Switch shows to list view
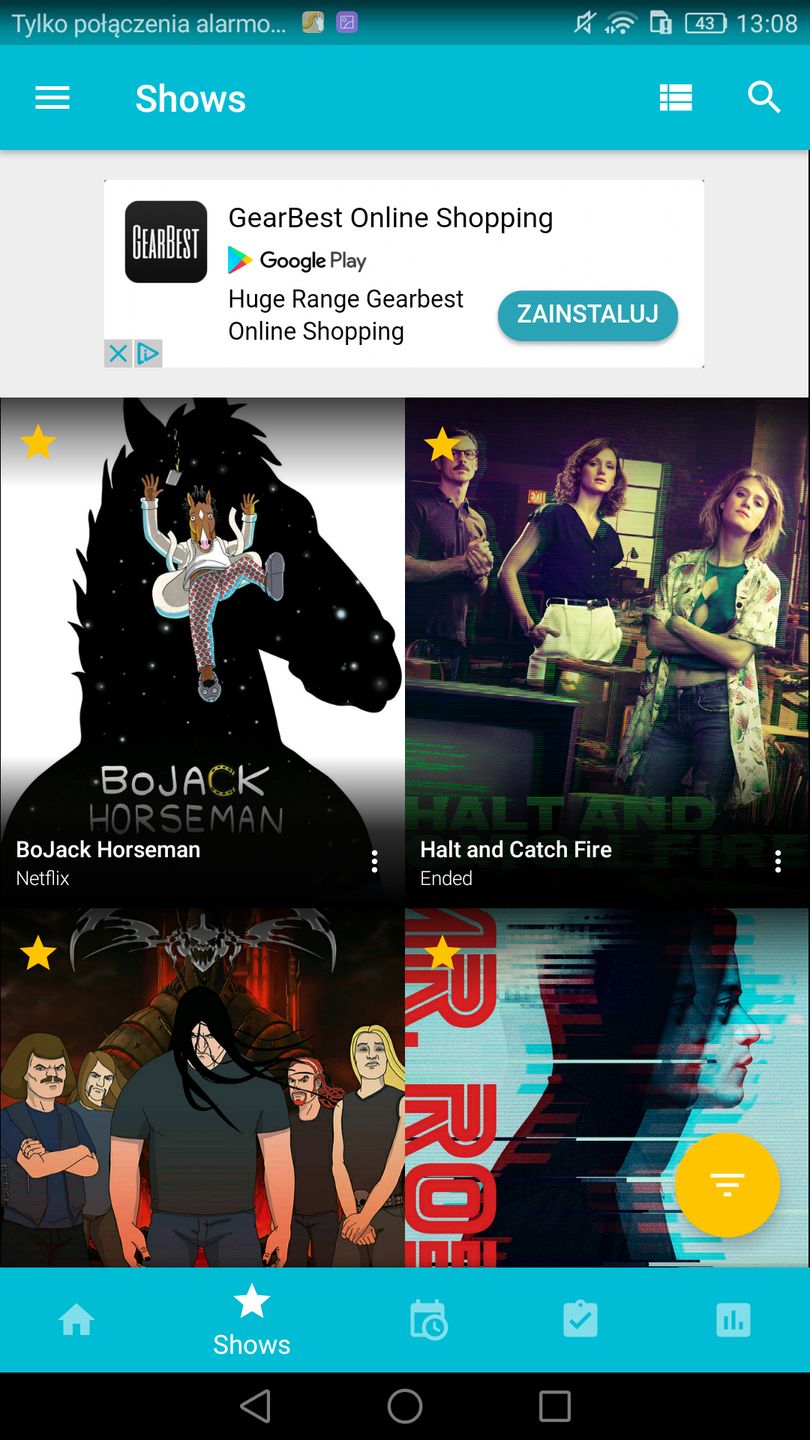The width and height of the screenshot is (810, 1440). click(x=675, y=98)
